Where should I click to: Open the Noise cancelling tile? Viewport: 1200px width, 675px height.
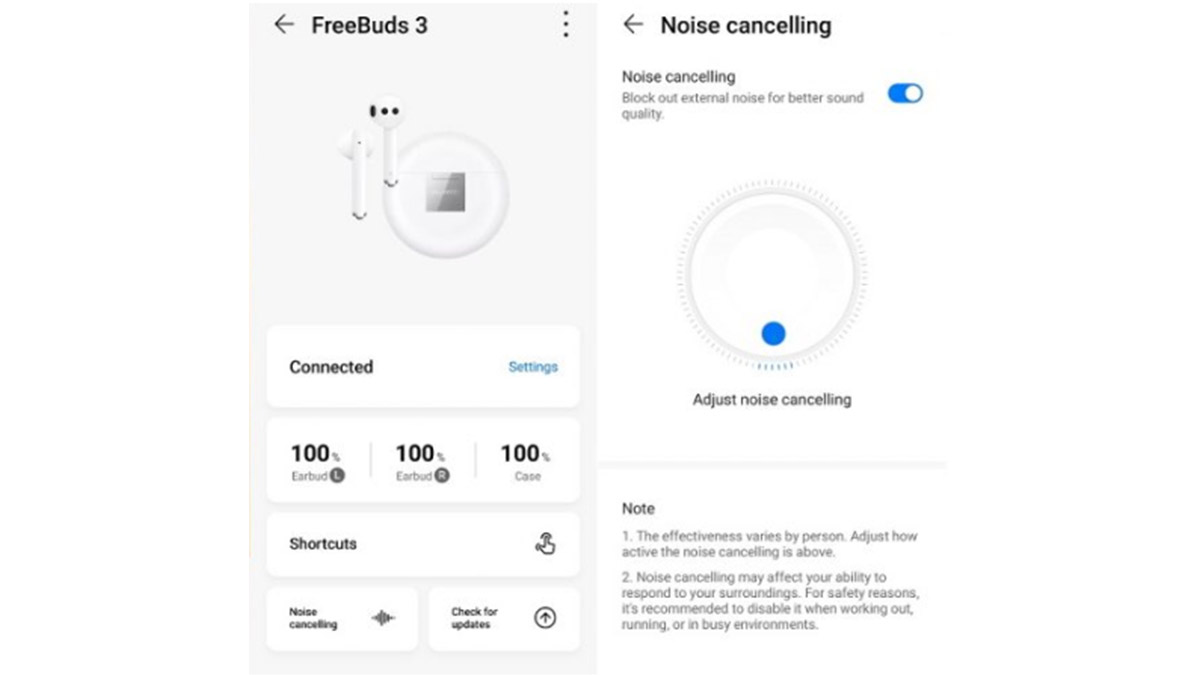pyautogui.click(x=342, y=618)
